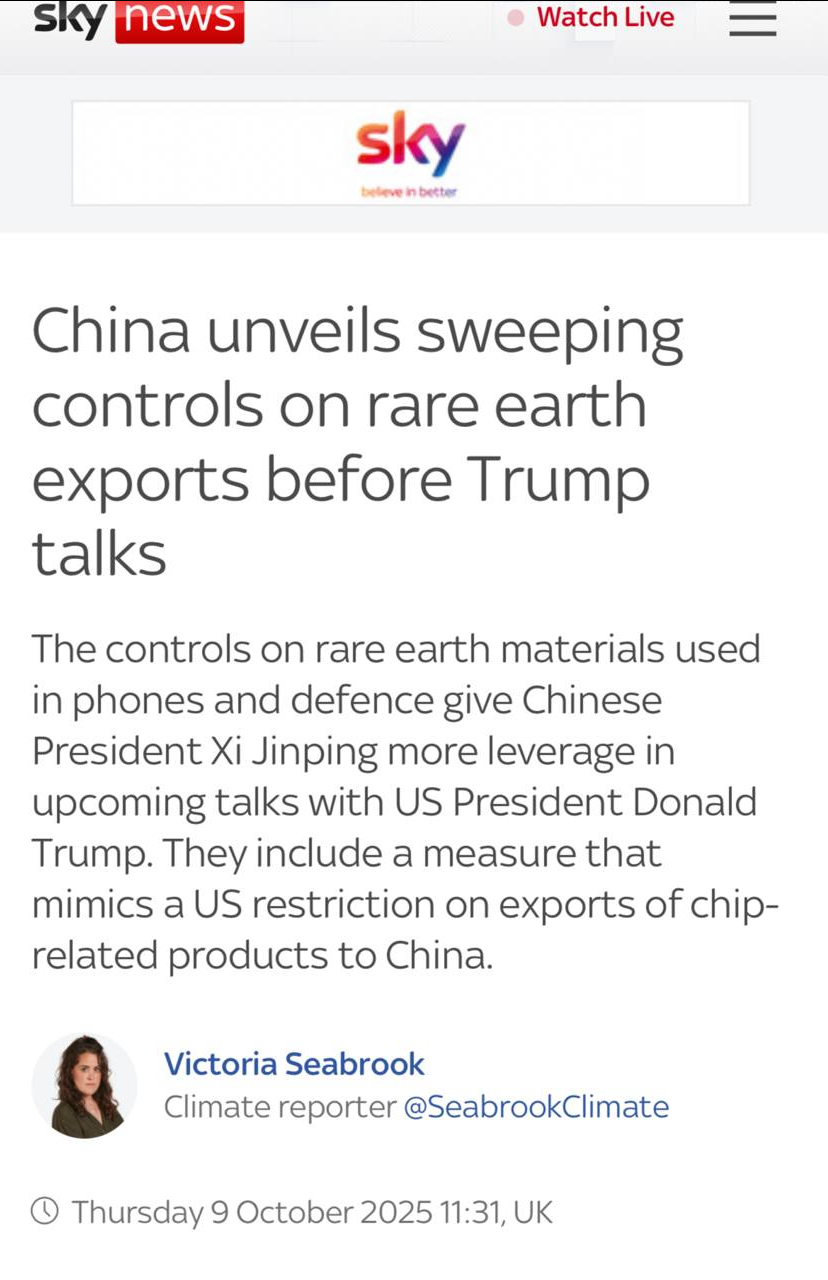Go to Sky News home logo
The image size is (828, 1280).
pyautogui.click(x=138, y=19)
